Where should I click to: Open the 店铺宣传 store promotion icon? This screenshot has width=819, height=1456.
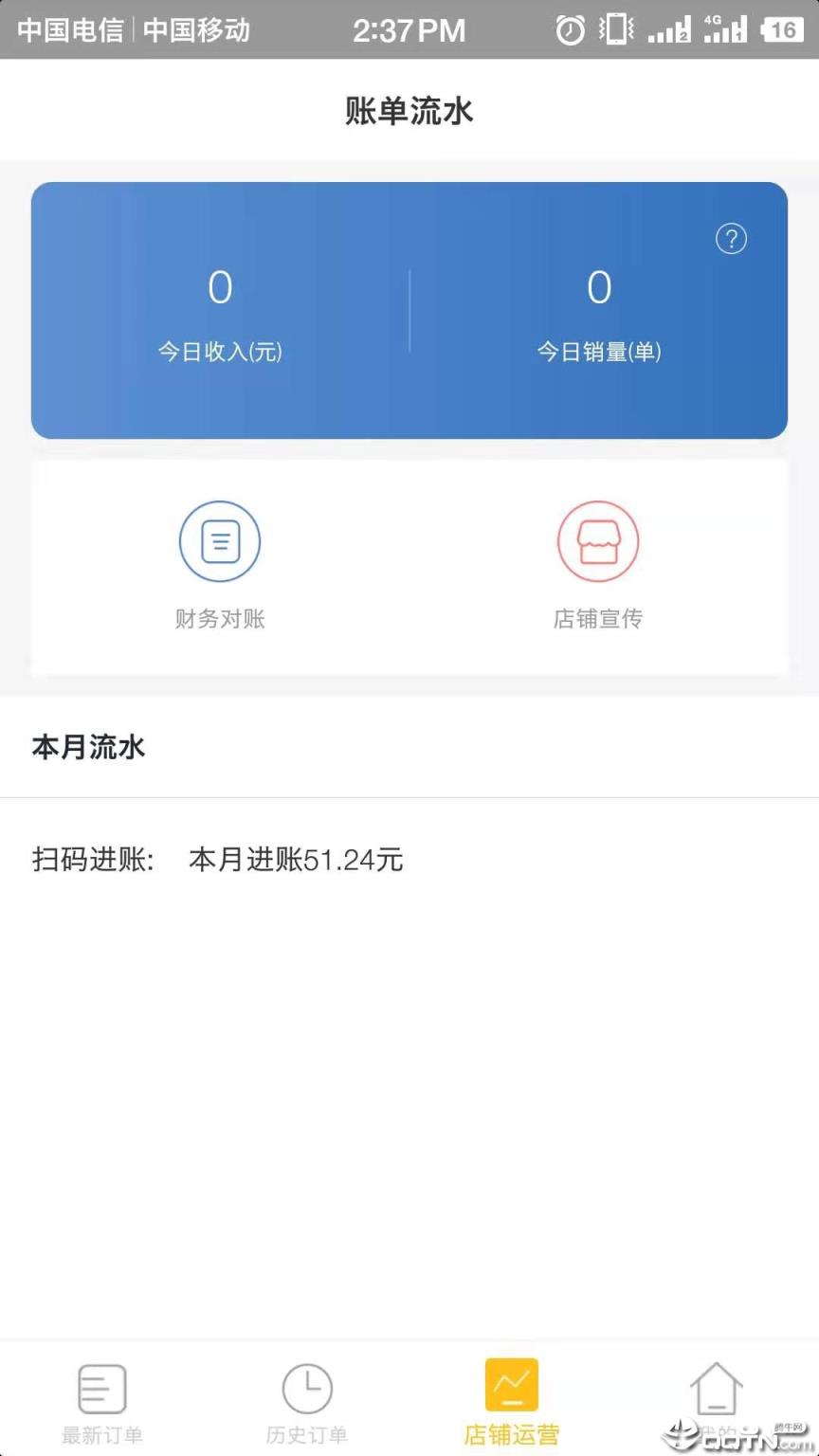[598, 541]
